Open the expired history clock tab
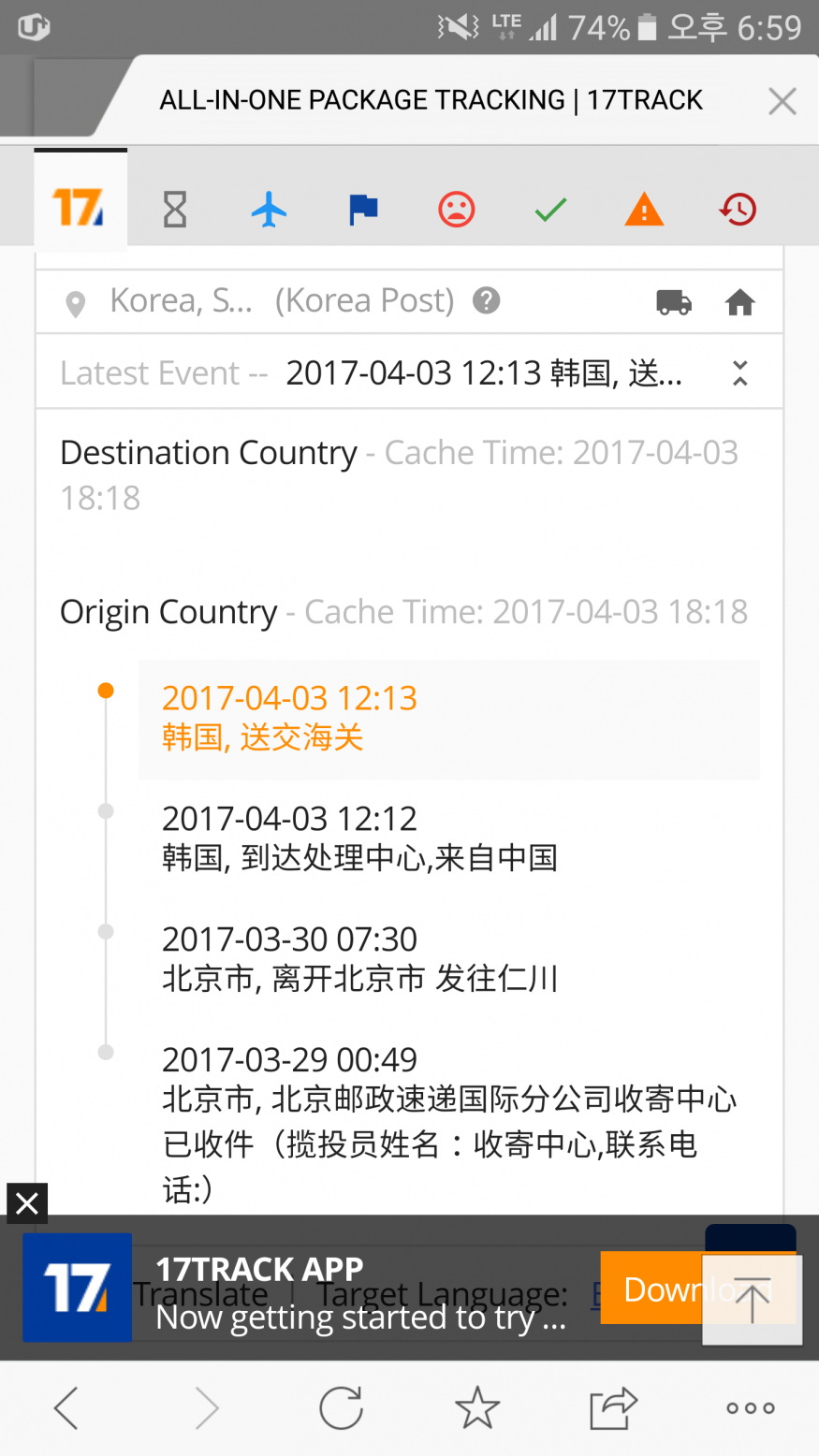819x1456 pixels. (x=738, y=210)
